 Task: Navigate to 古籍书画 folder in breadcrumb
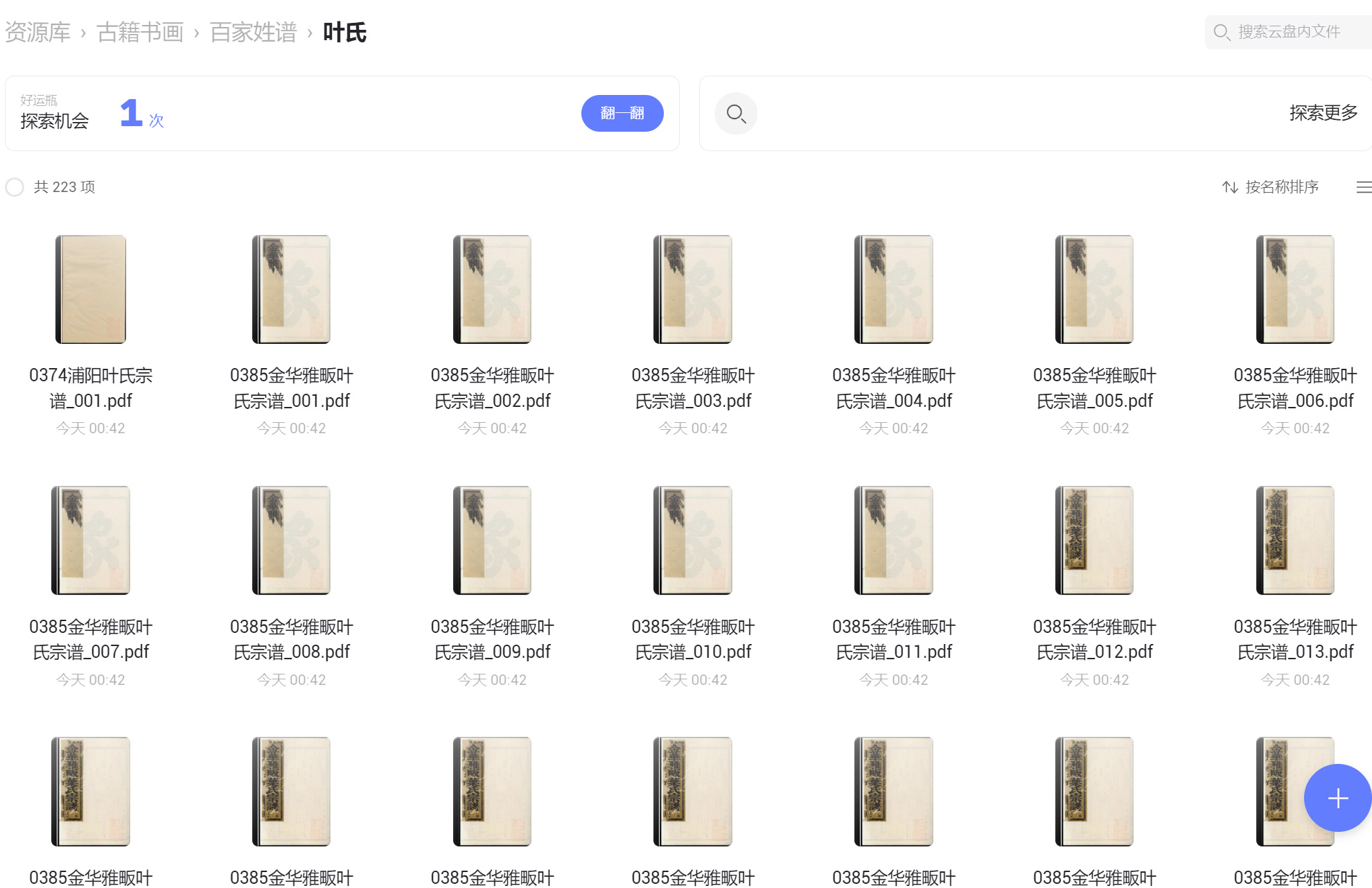(x=140, y=33)
